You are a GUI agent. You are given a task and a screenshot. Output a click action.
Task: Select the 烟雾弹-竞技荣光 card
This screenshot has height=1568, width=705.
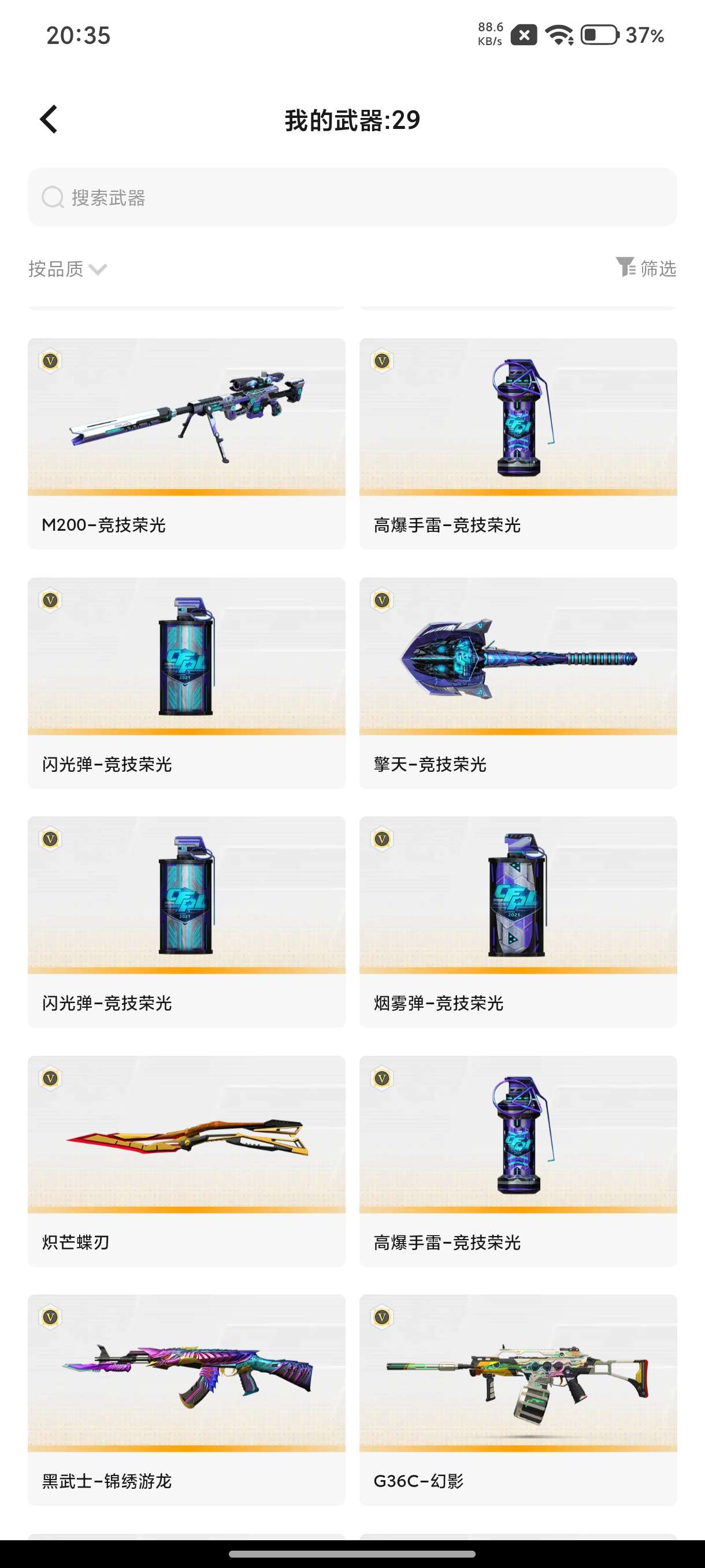click(518, 922)
